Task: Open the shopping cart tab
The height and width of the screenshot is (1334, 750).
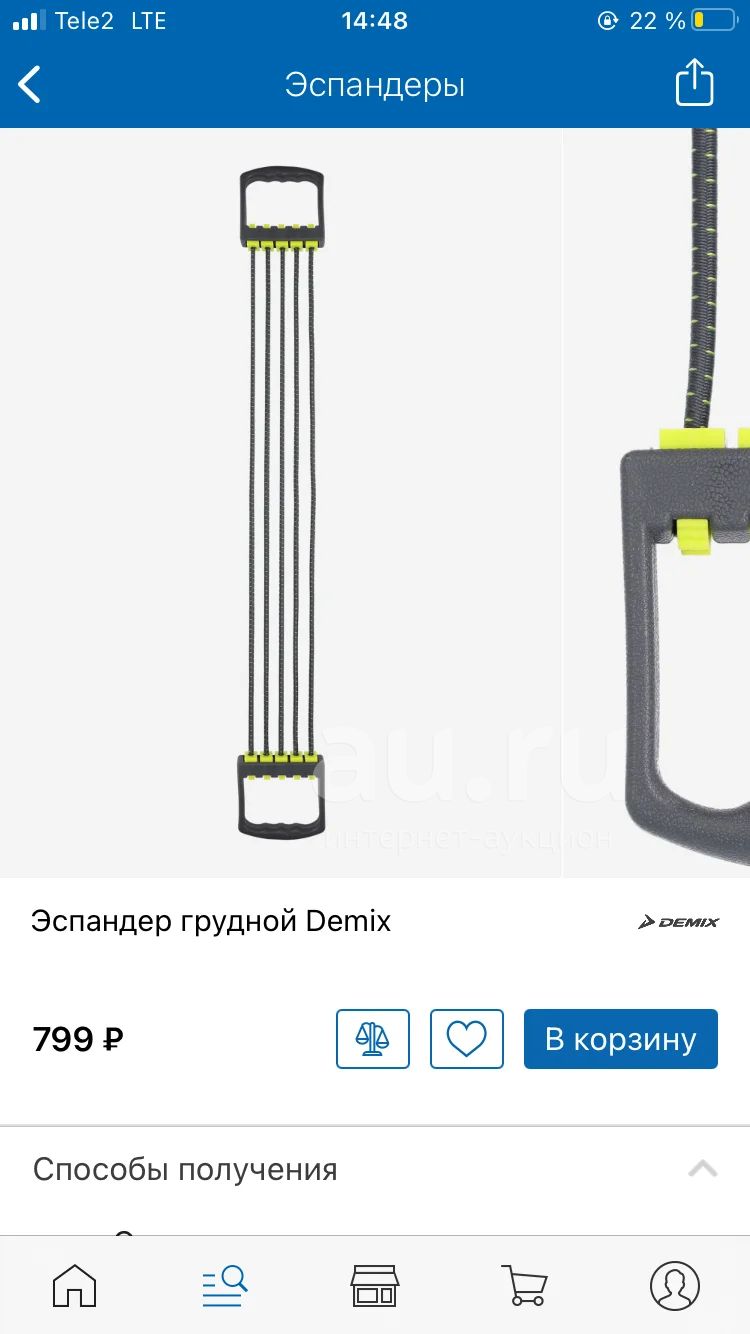Action: pos(525,1285)
